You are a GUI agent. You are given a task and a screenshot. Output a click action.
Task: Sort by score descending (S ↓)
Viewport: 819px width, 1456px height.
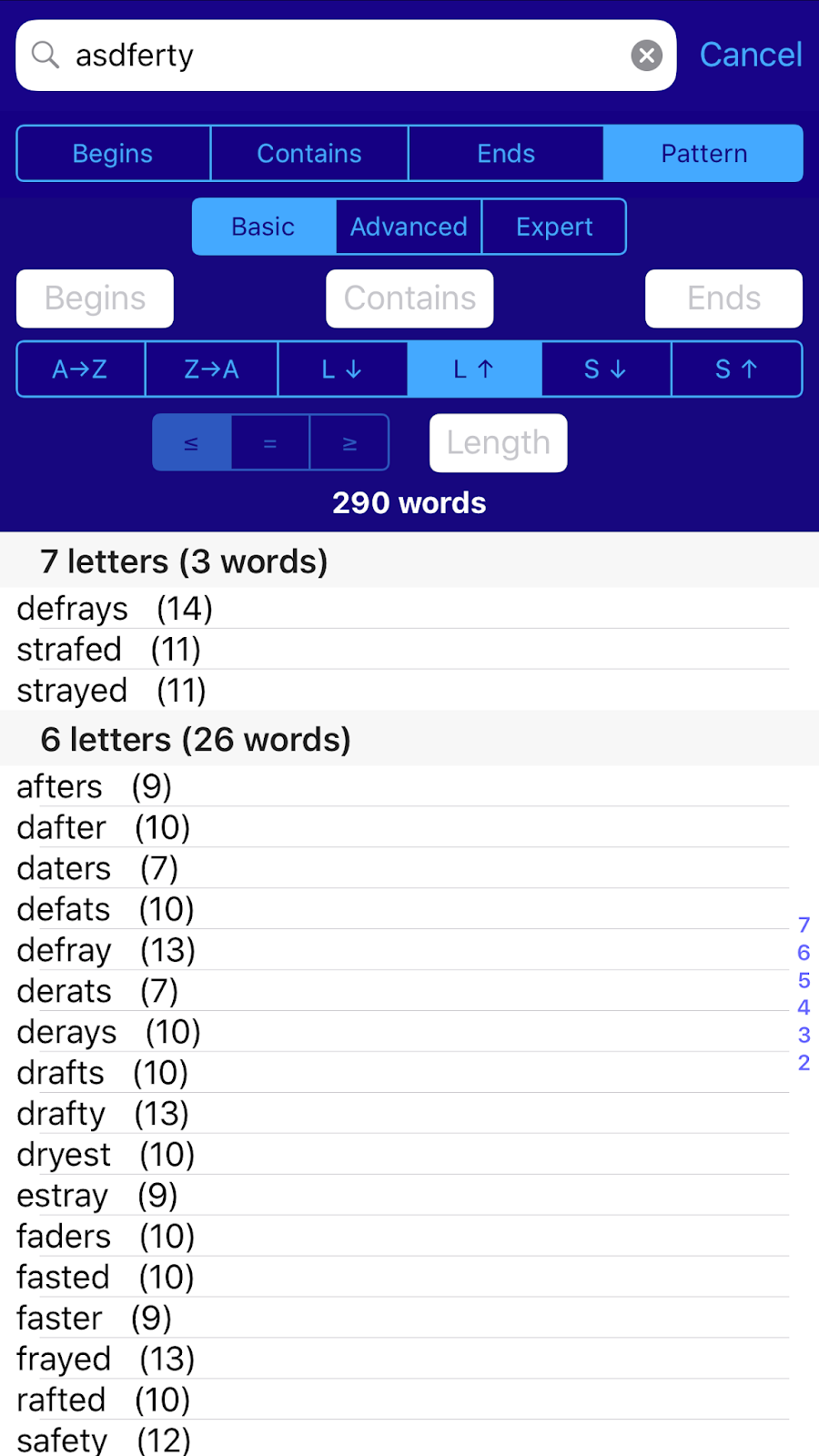coord(605,369)
